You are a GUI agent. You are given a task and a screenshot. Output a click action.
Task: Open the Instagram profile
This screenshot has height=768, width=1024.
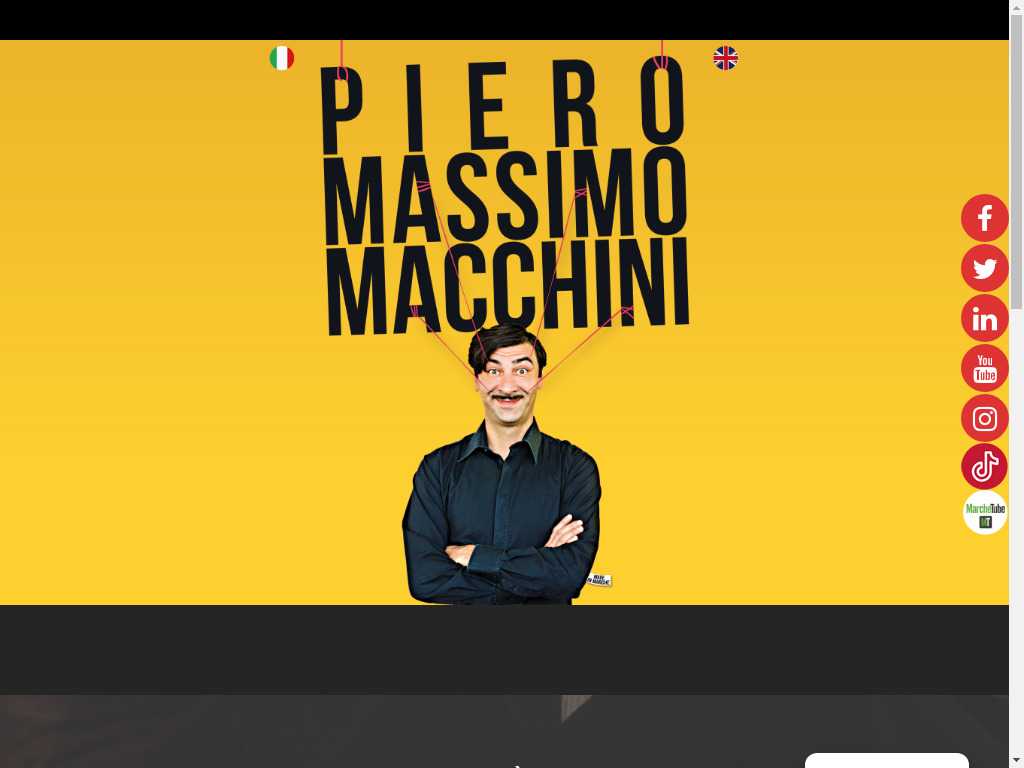tap(984, 418)
